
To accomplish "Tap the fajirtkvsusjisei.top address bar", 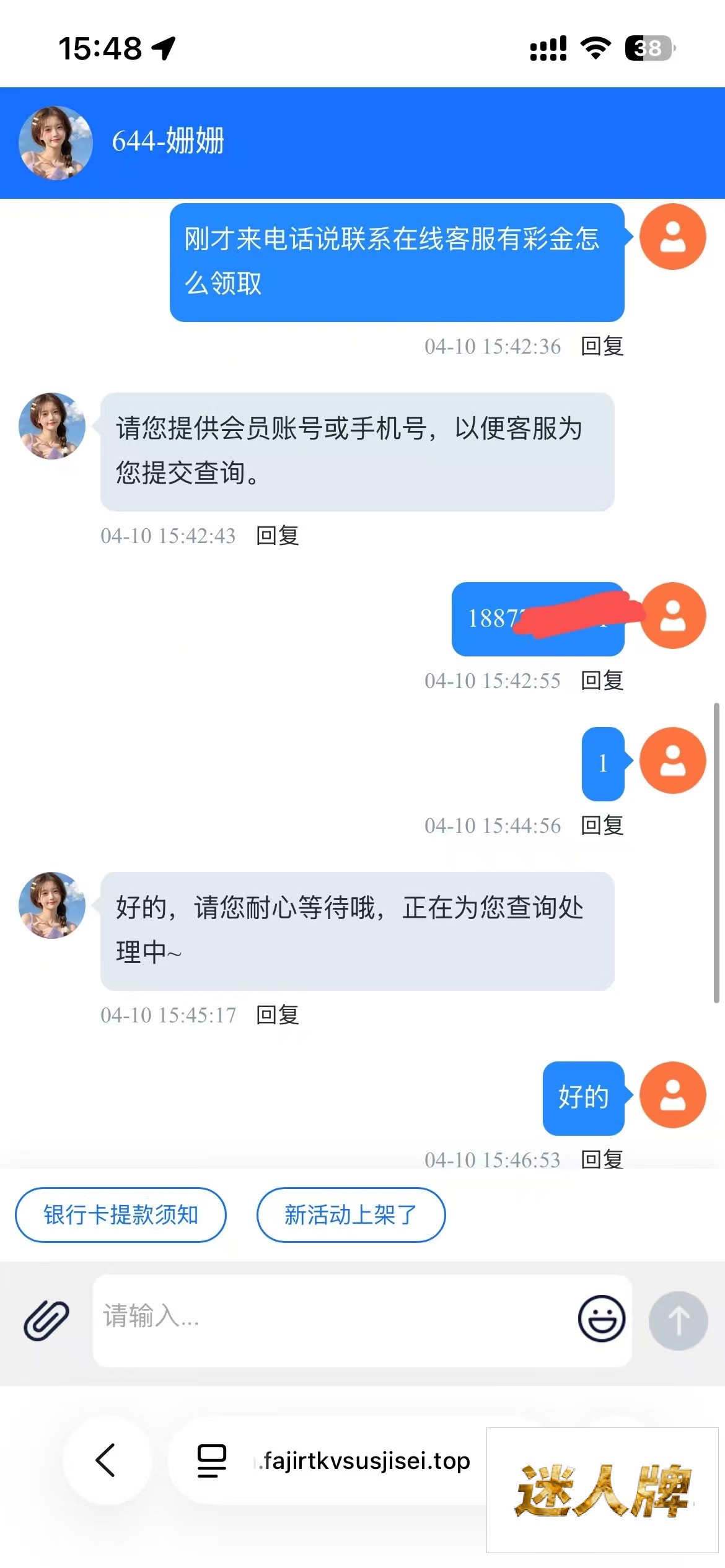I will (366, 1460).
